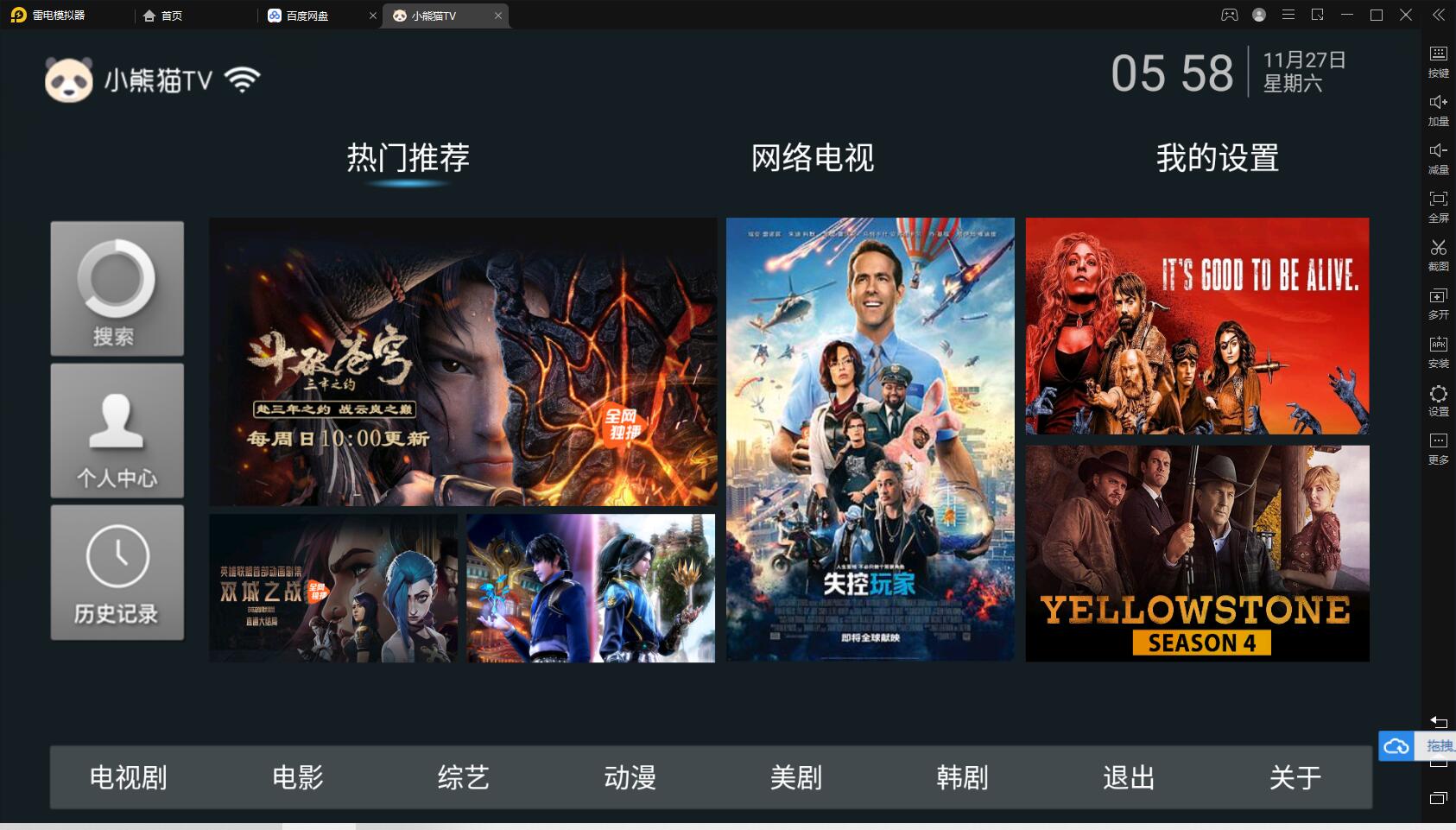1456x830 pixels.
Task: Open the 关于 page
Action: click(1295, 777)
